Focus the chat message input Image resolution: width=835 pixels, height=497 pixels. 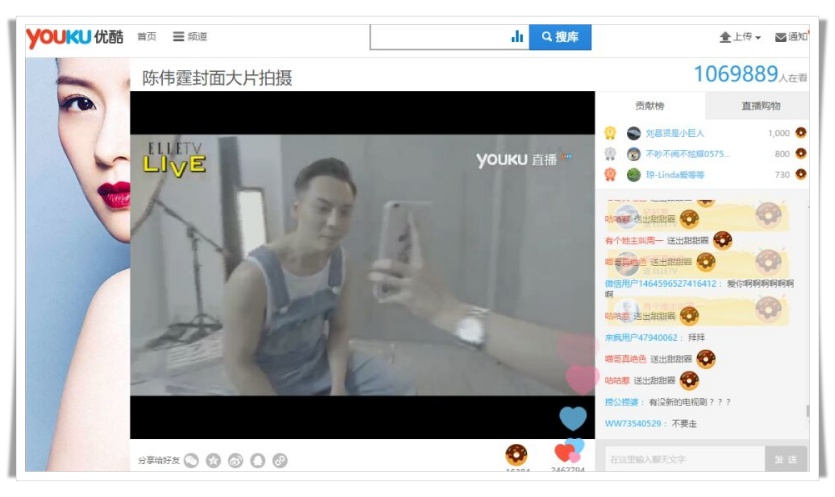click(683, 459)
